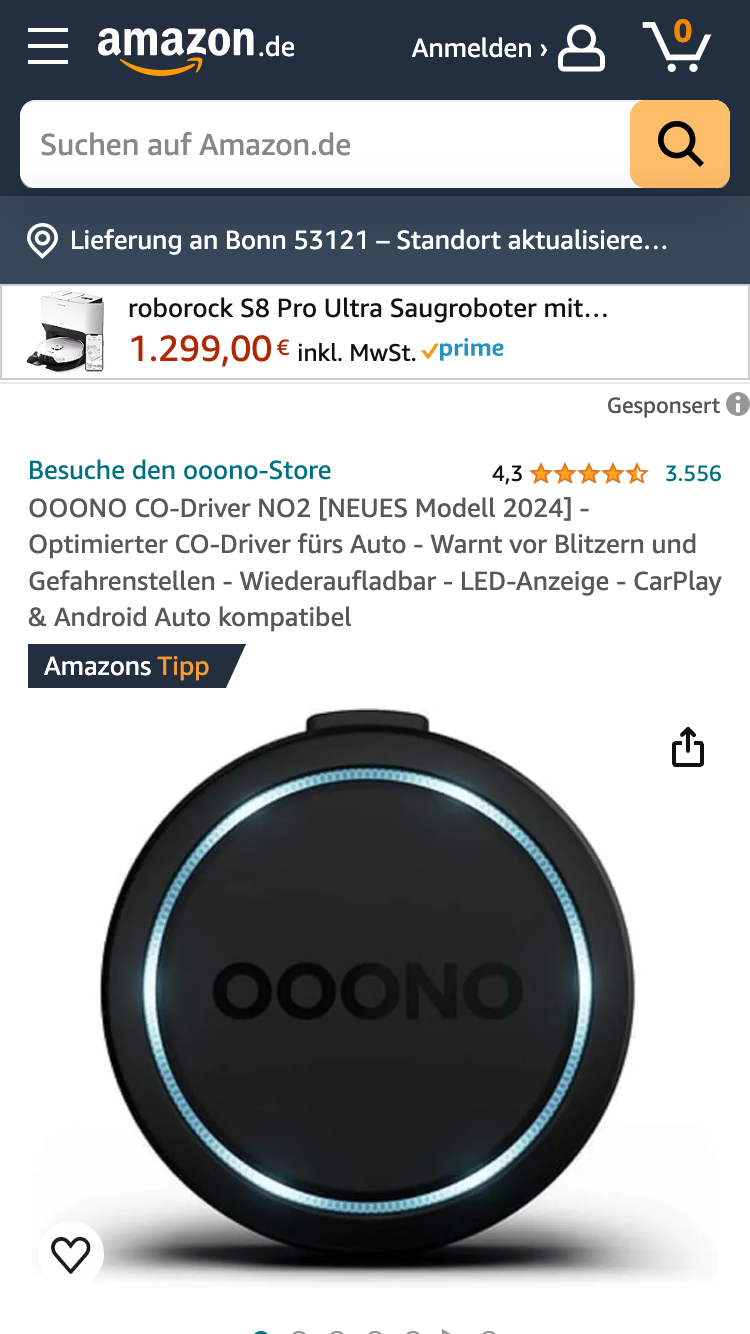Go to the Amazon.de home logo

point(196,47)
